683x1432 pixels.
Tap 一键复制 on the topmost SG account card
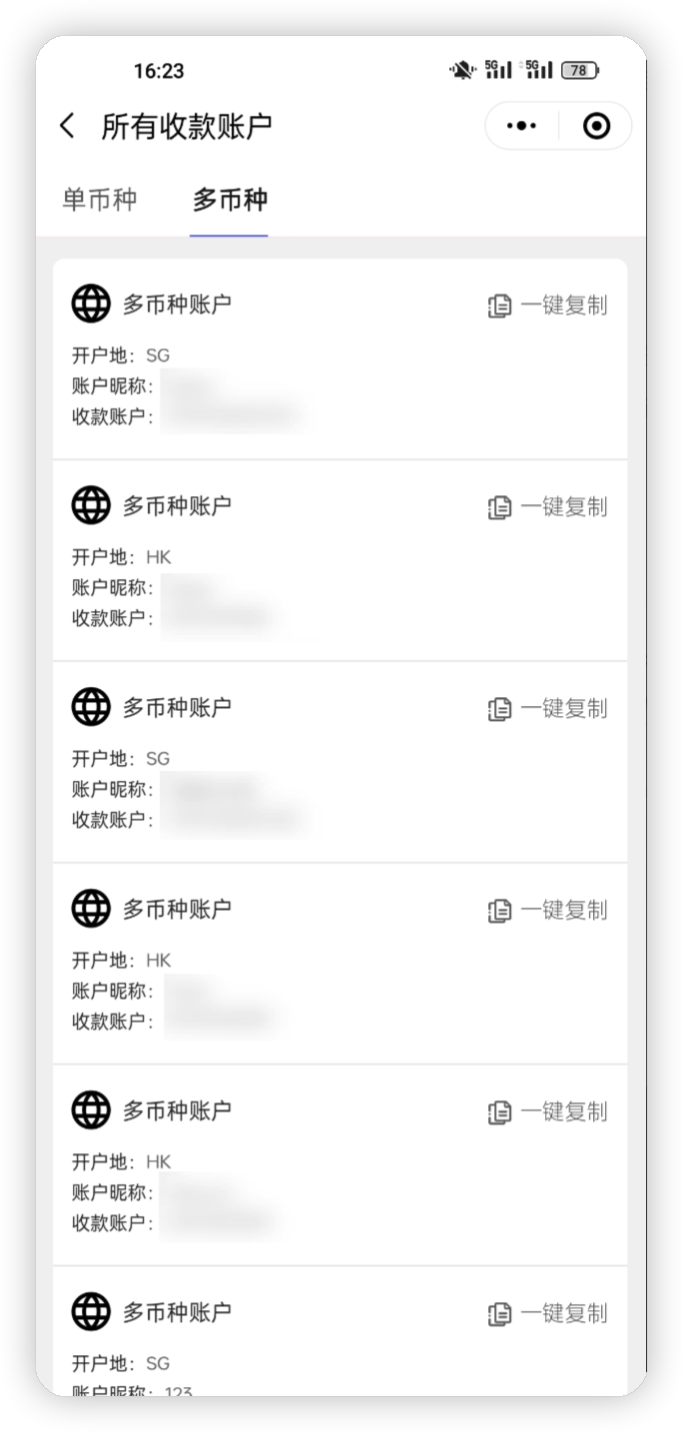(x=548, y=305)
